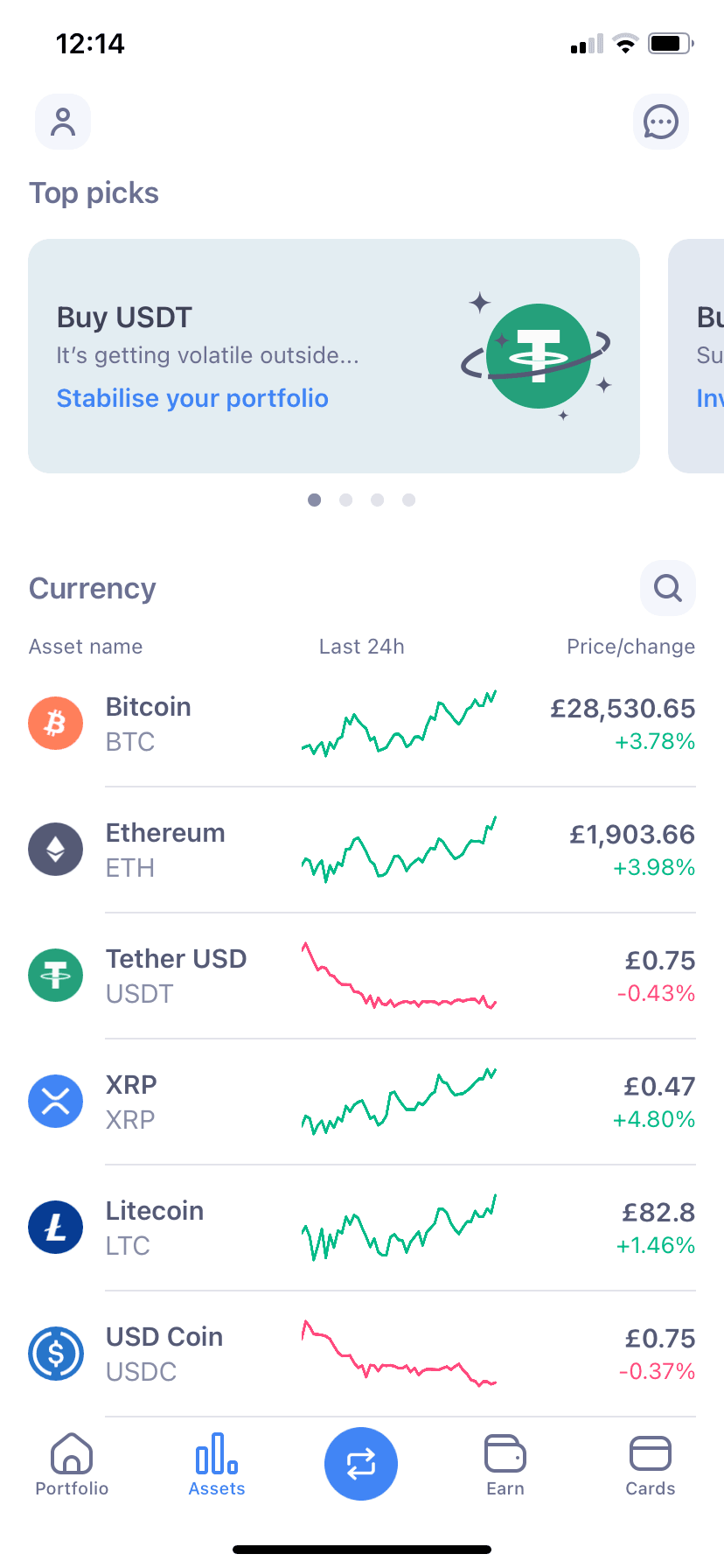Open asset search with the magnifier icon
This screenshot has width=724, height=1568.
pyautogui.click(x=667, y=588)
